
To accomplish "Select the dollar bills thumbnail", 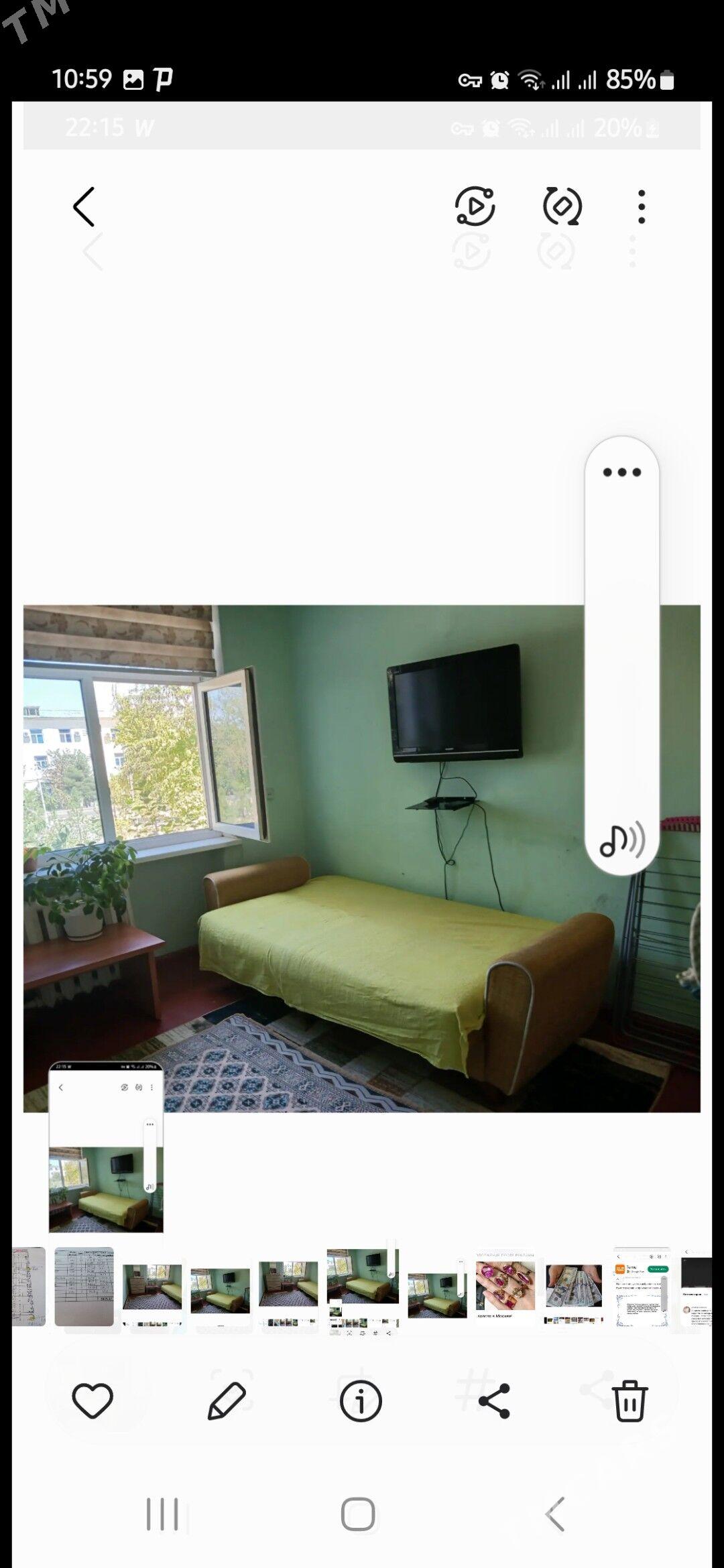I will tap(574, 1287).
